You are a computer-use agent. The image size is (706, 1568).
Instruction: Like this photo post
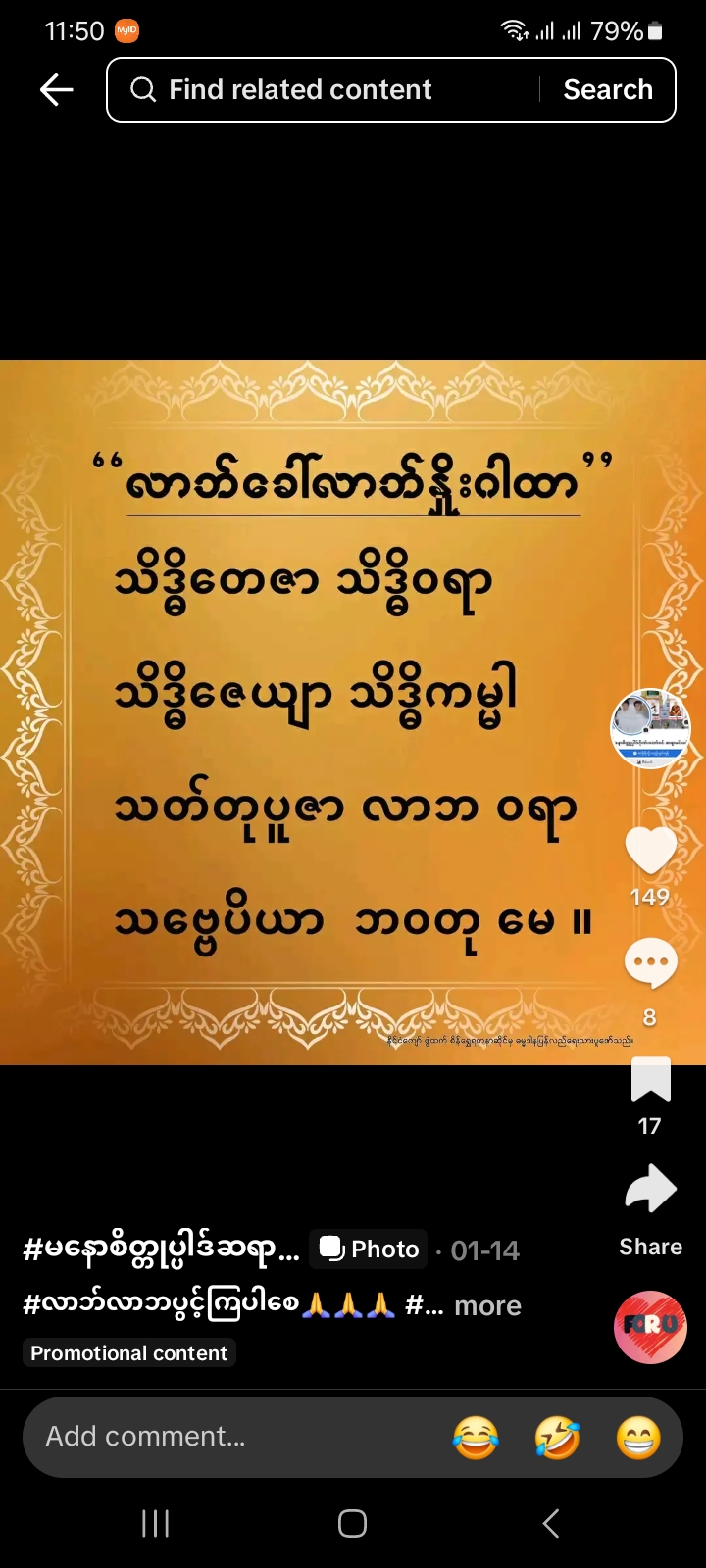click(x=650, y=851)
